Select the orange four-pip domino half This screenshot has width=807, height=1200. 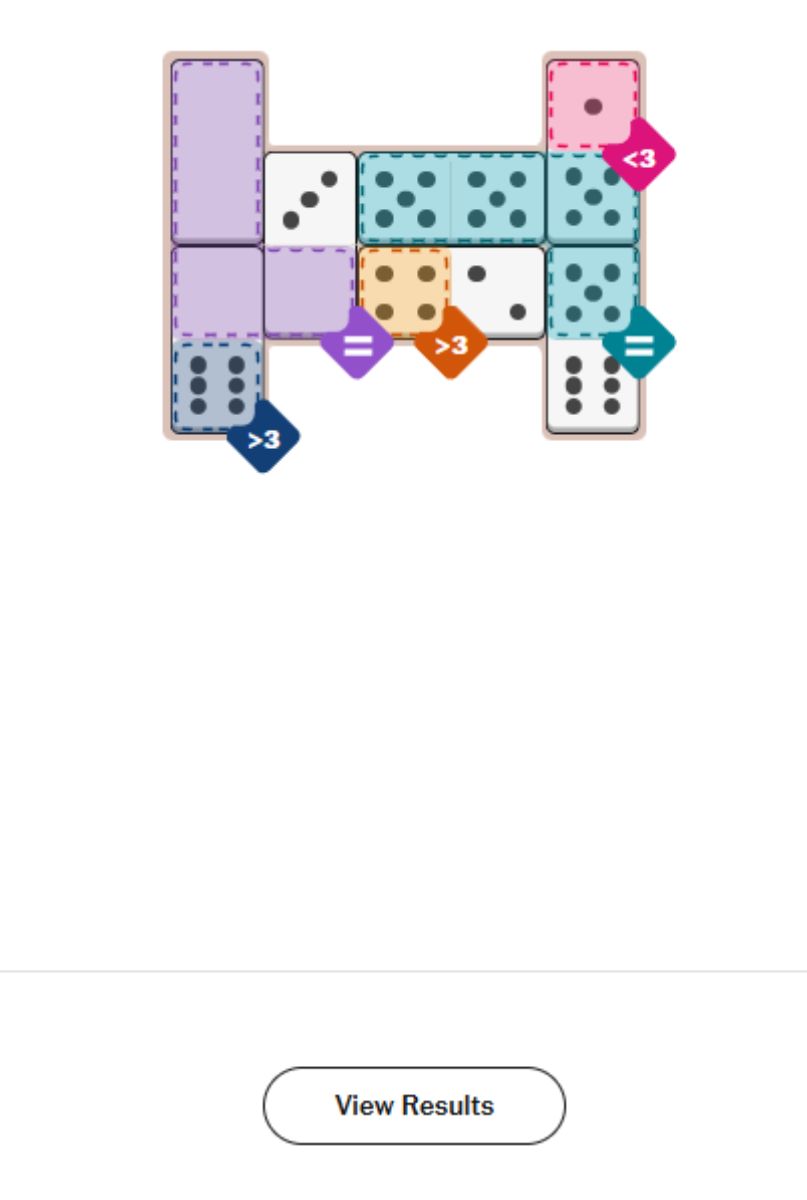(x=402, y=293)
